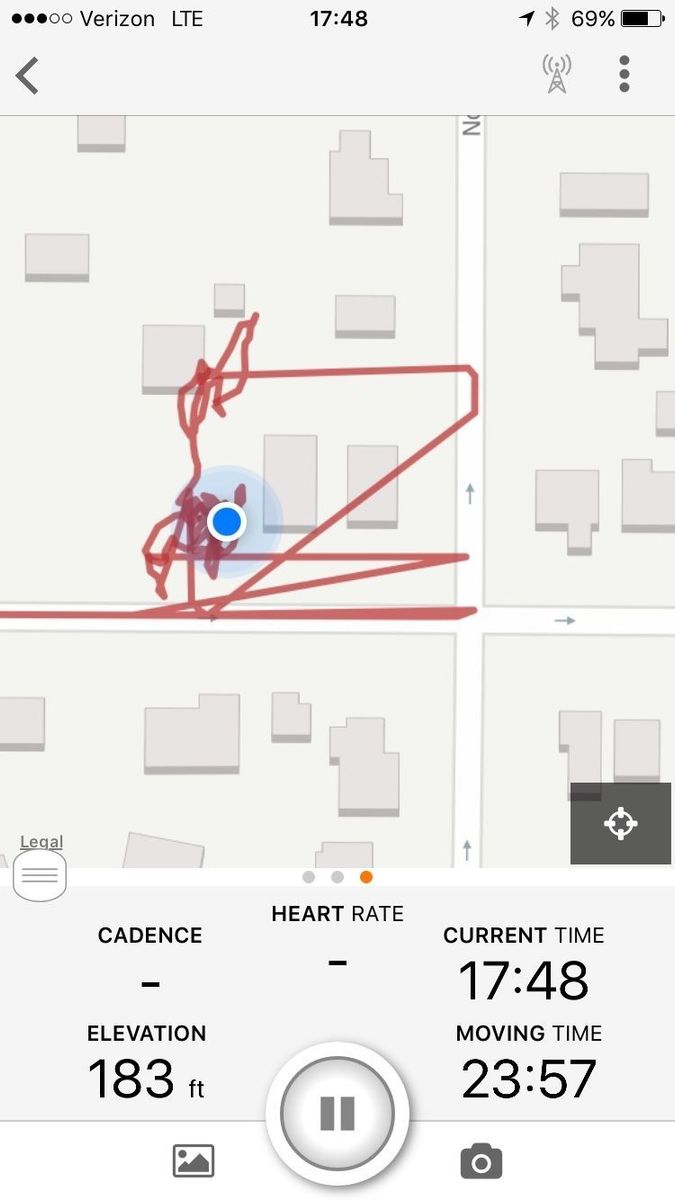Go back using the top-left arrow

coord(28,76)
